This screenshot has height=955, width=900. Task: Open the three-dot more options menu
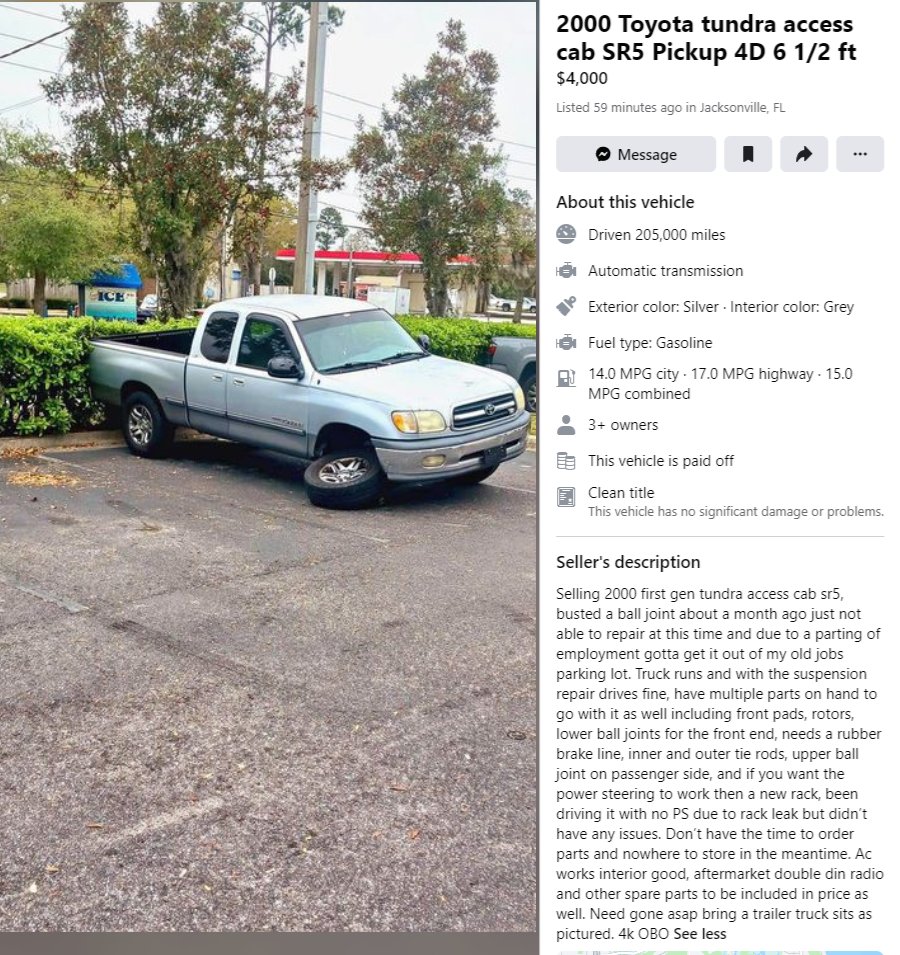point(859,154)
